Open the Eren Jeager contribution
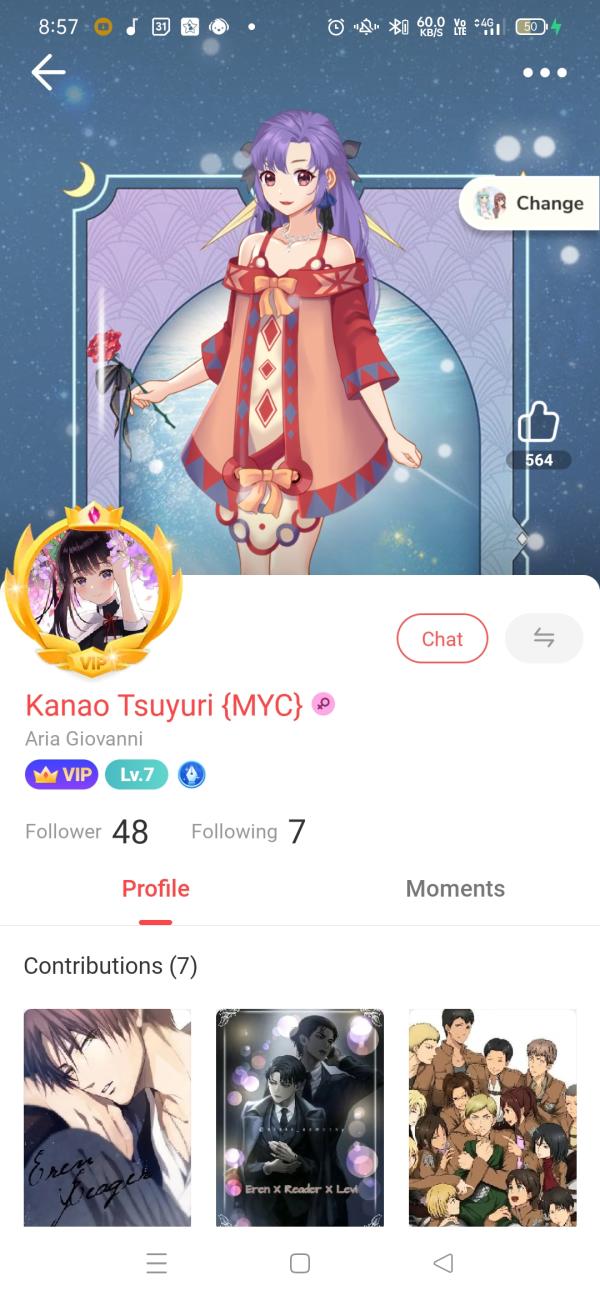600x1300 pixels. click(x=107, y=1117)
